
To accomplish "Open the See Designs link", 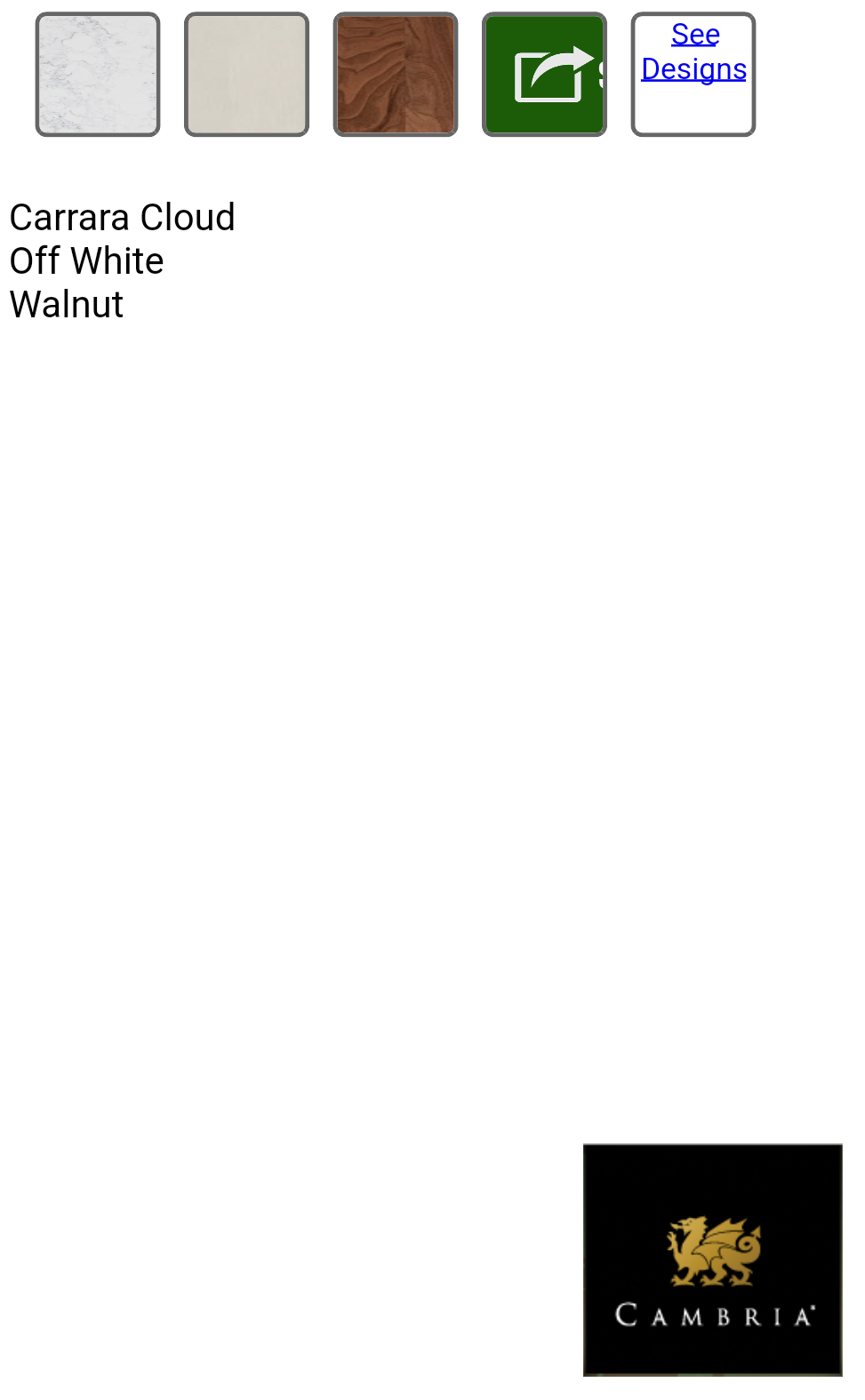I will (x=693, y=52).
